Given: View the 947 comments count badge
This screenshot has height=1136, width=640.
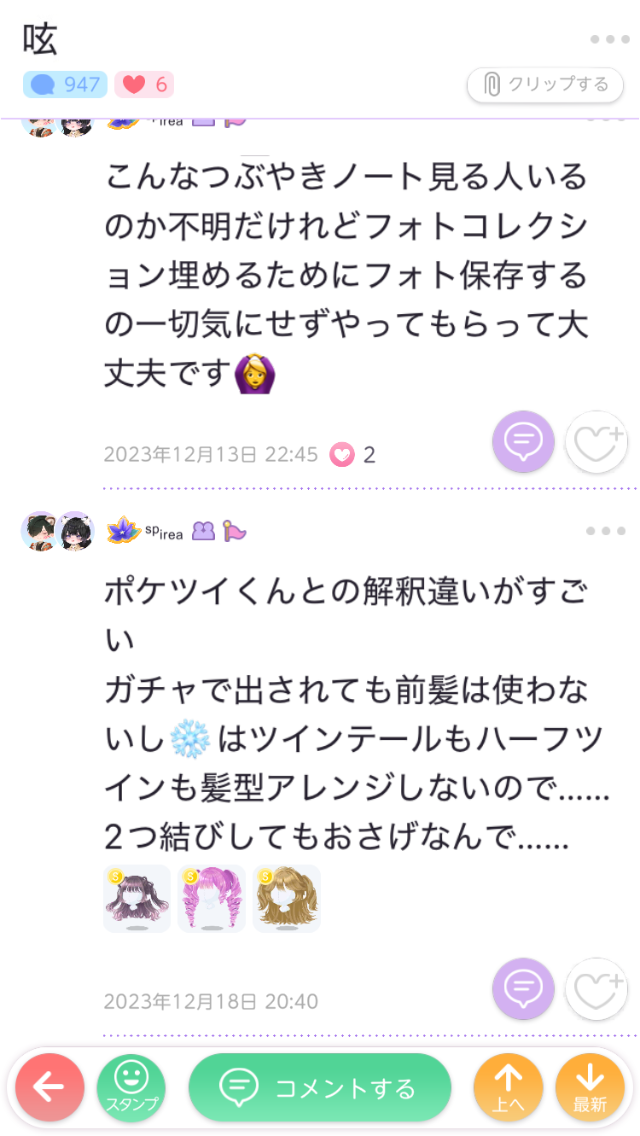Looking at the screenshot, I should coord(65,84).
